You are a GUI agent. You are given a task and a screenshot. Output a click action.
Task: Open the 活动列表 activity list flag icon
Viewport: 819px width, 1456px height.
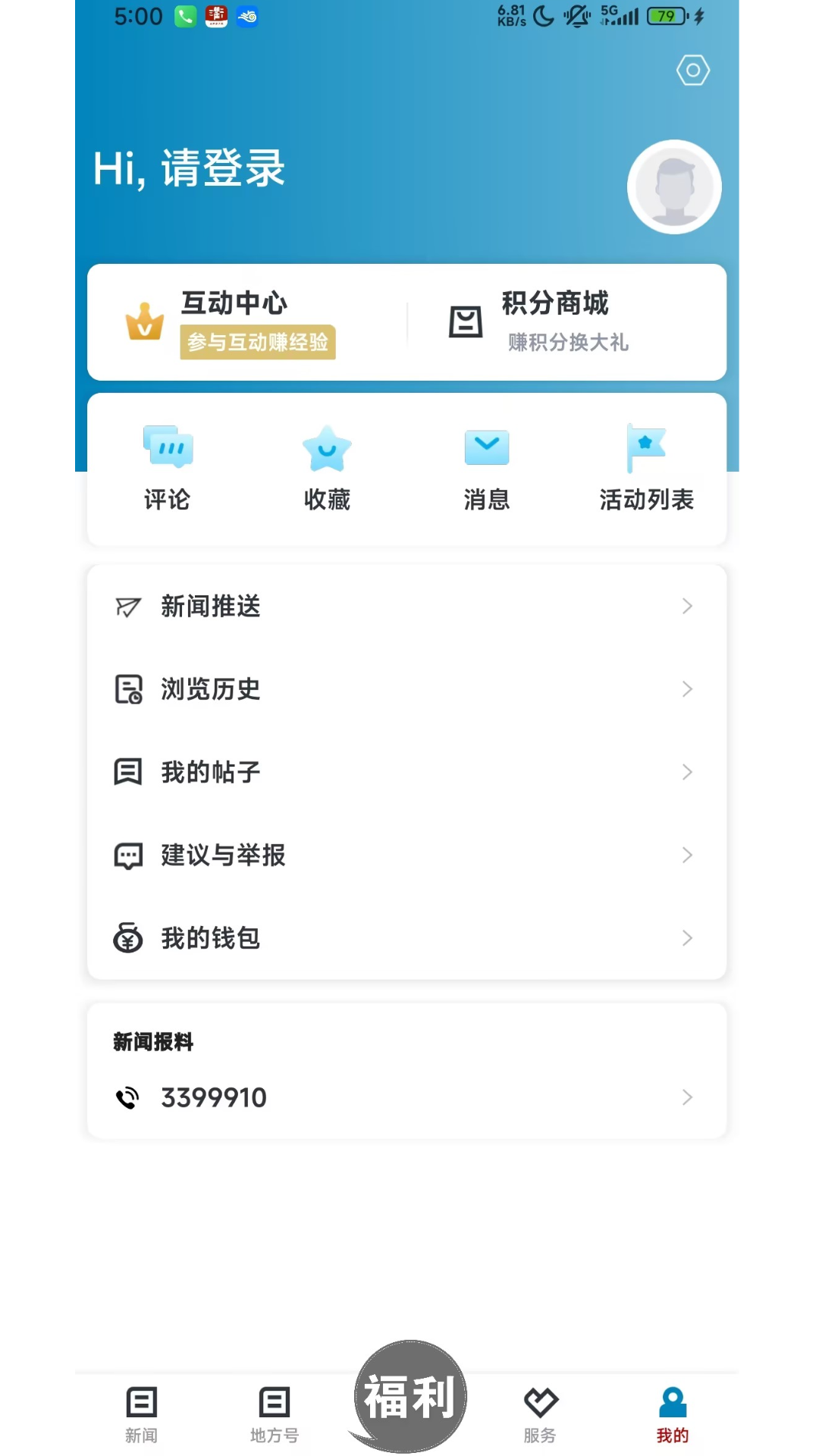tap(646, 447)
